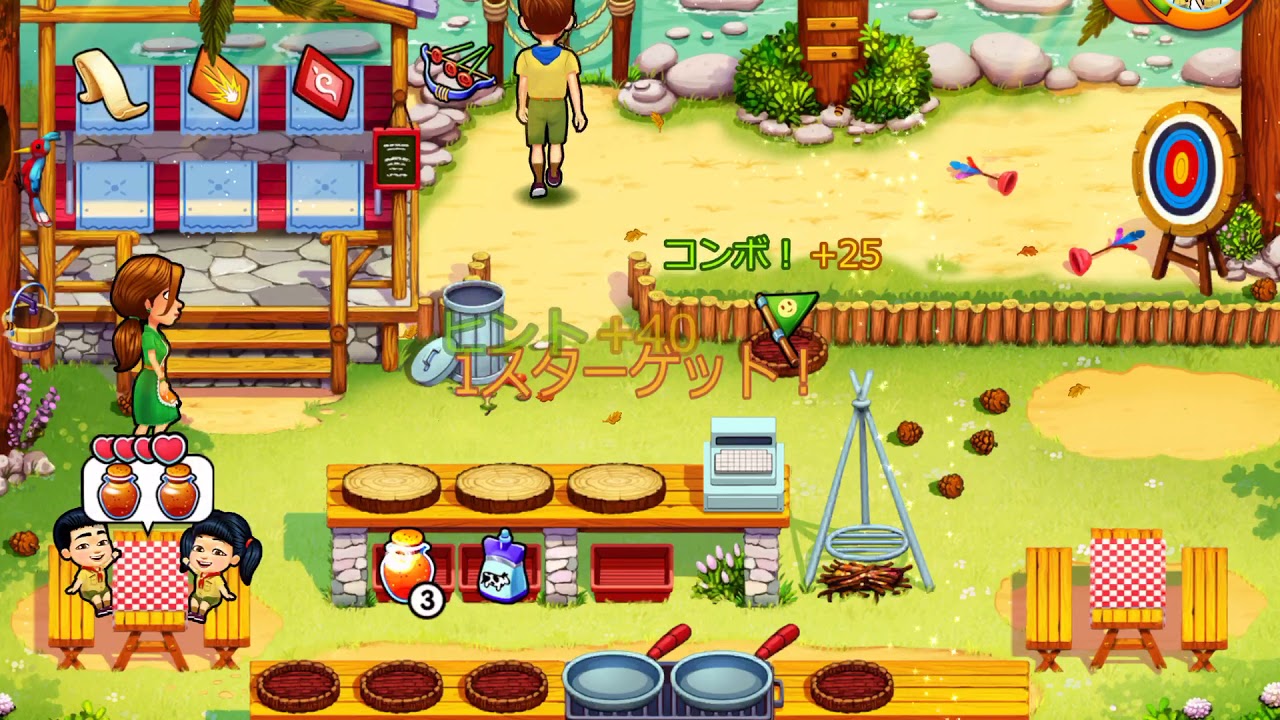Tap the archery target board
Viewport: 1280px width, 720px height.
click(1181, 168)
